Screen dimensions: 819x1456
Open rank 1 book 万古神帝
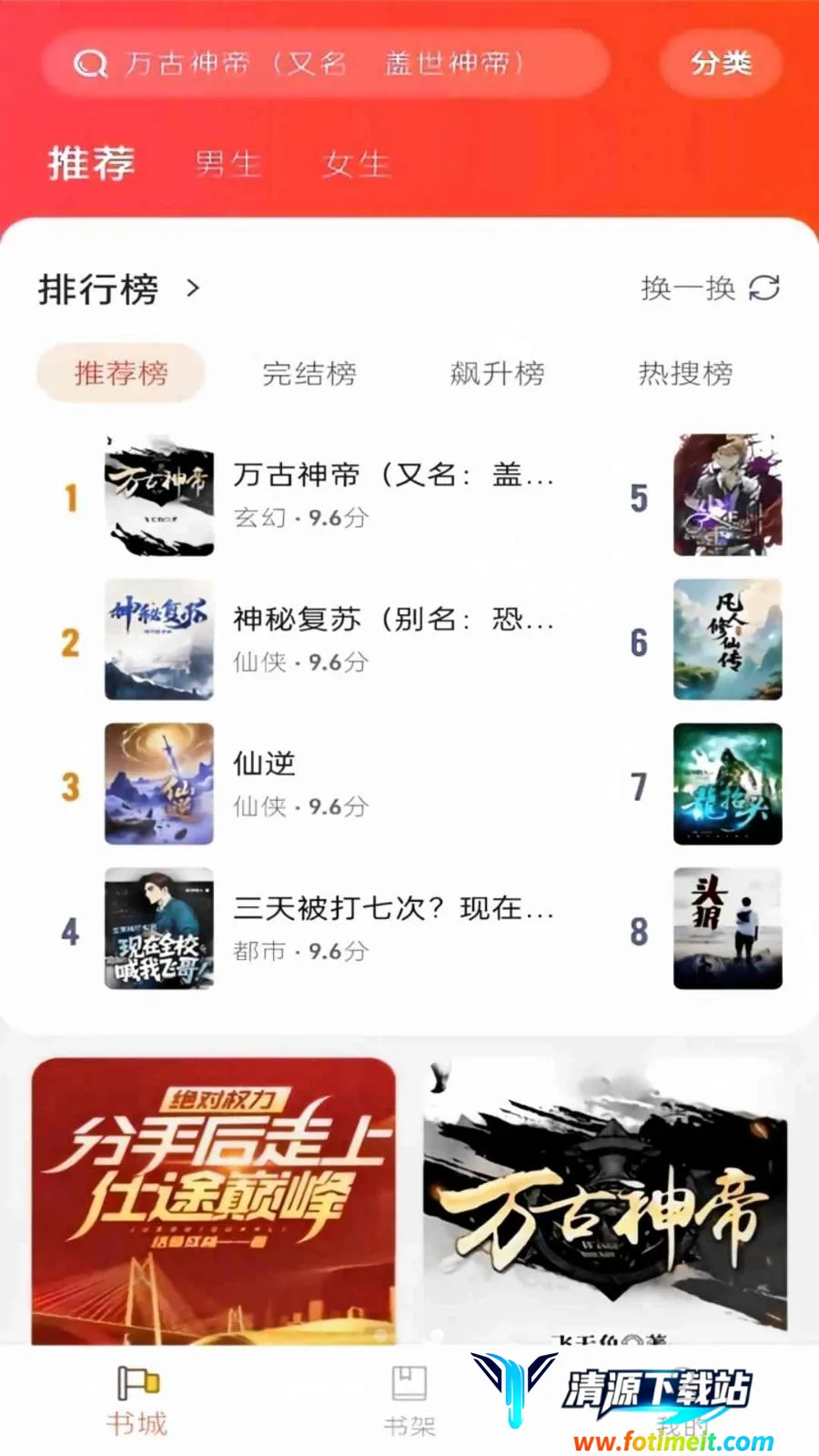[x=309, y=496]
